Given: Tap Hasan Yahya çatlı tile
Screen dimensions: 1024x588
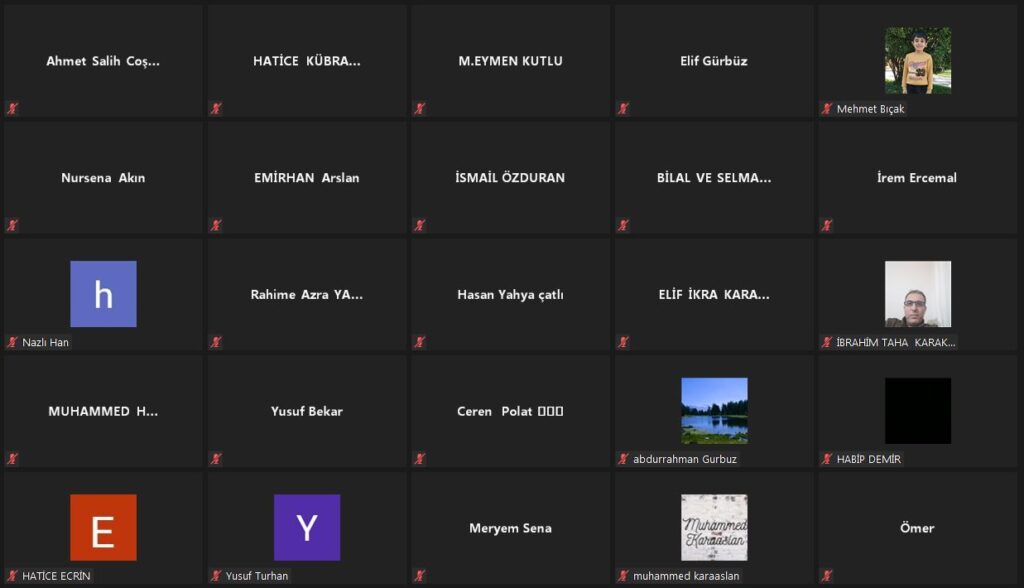Looking at the screenshot, I should coord(510,294).
